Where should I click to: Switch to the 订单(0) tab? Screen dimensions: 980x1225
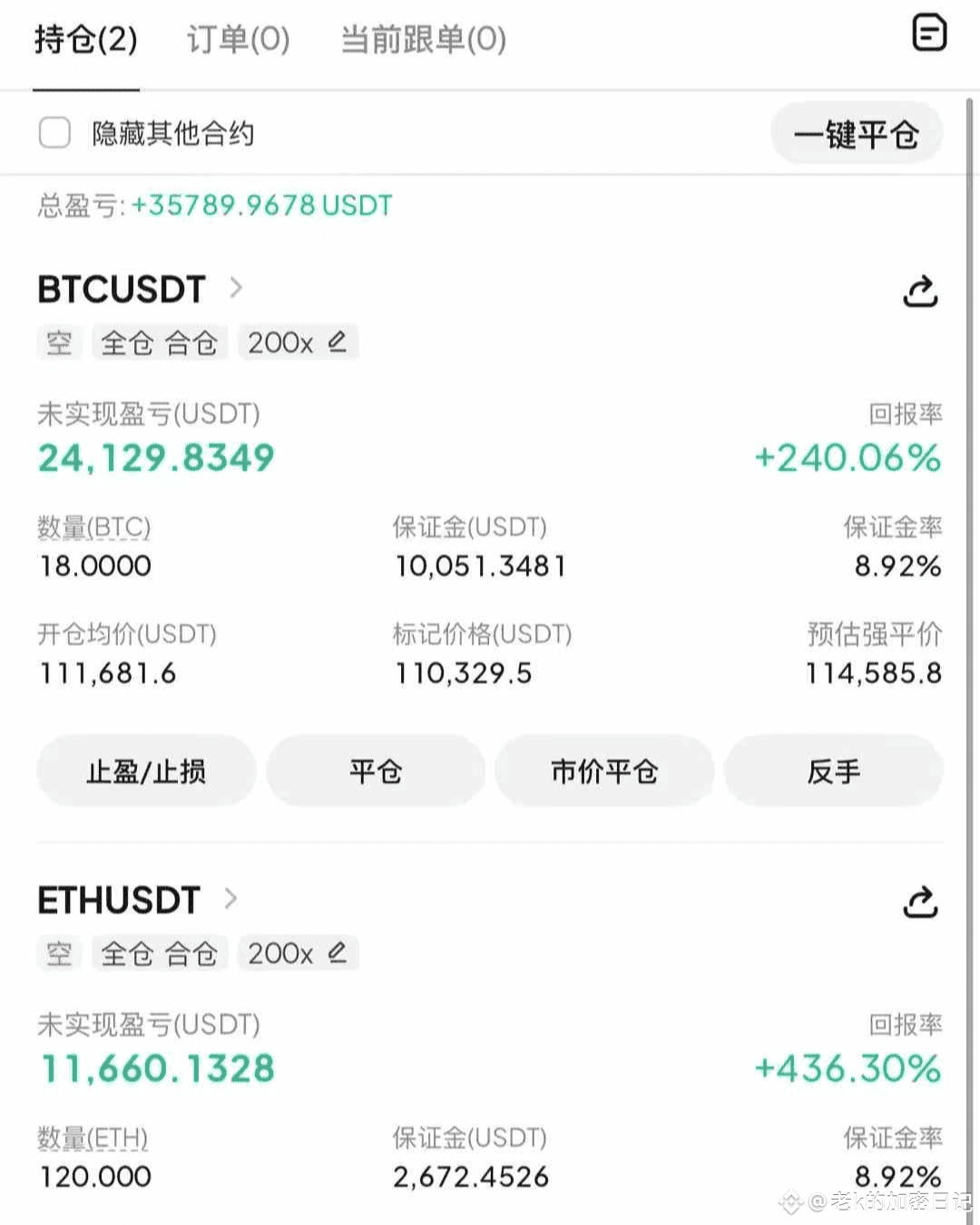238,39
